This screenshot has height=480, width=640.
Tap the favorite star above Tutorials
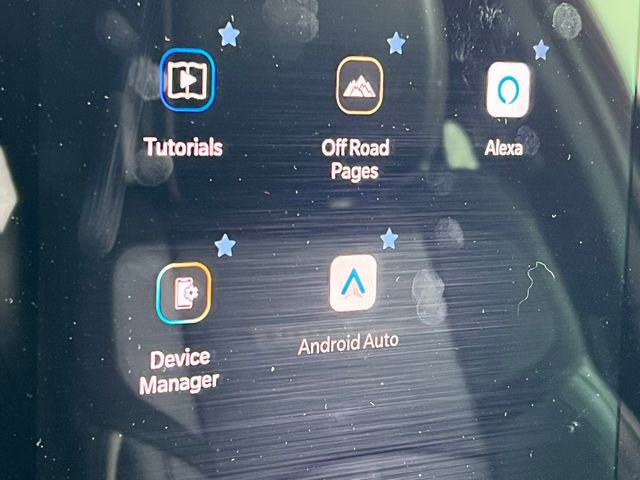click(228, 35)
